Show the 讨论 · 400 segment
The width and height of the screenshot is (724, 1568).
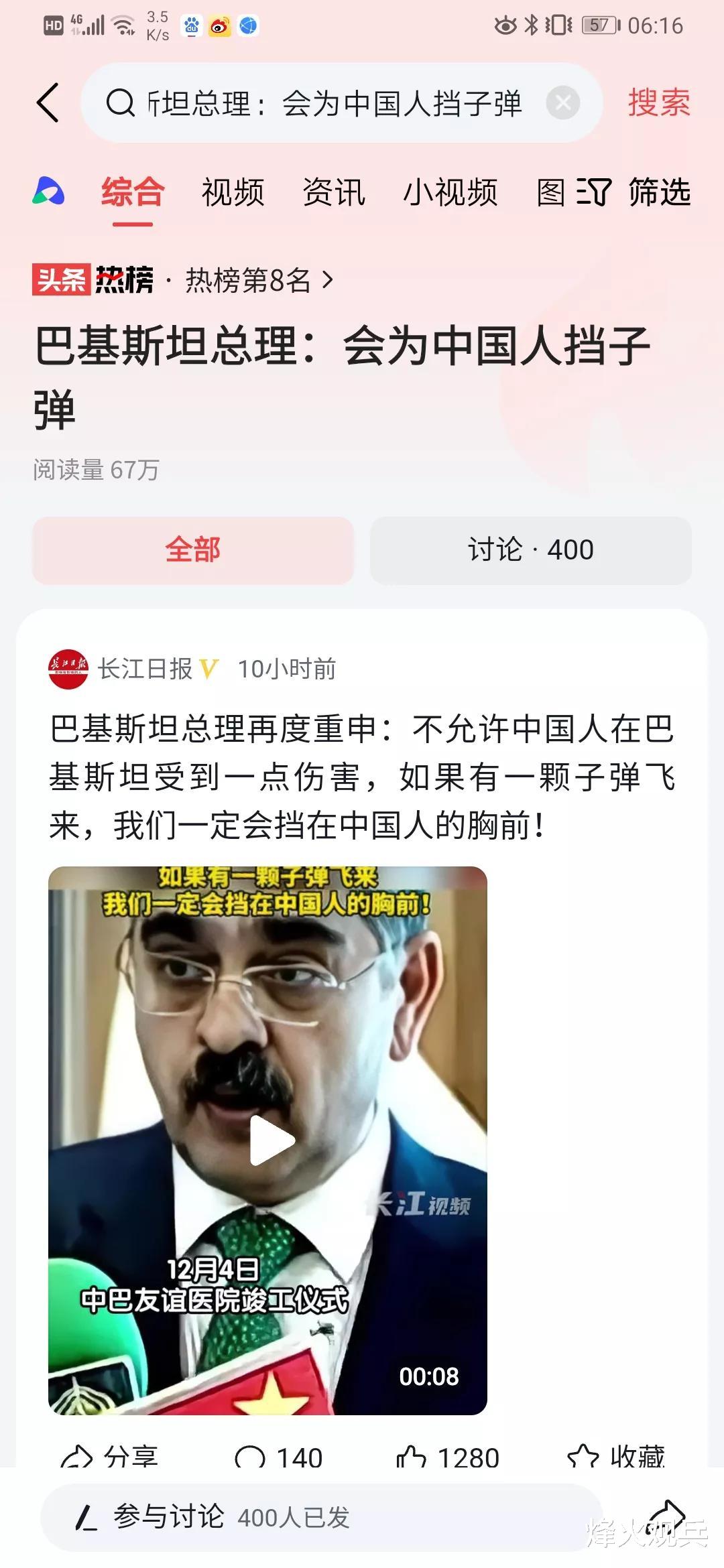(x=530, y=550)
